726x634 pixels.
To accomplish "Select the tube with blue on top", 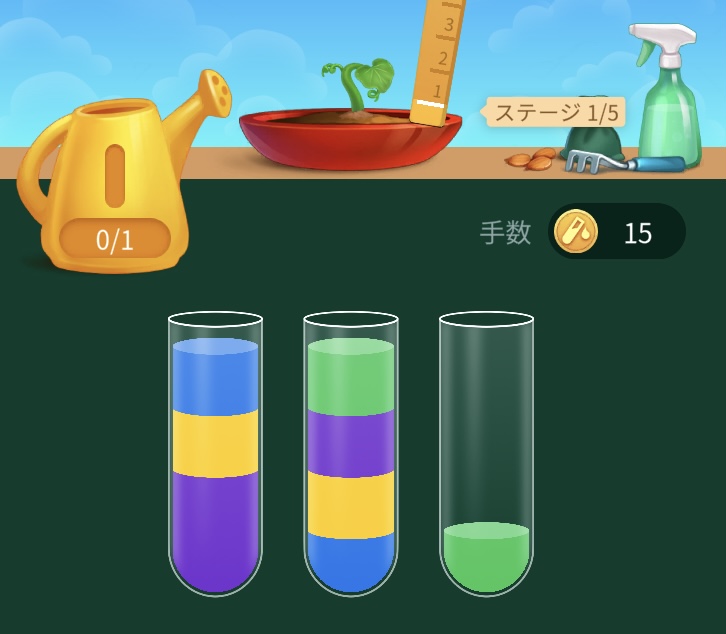I will click(215, 455).
